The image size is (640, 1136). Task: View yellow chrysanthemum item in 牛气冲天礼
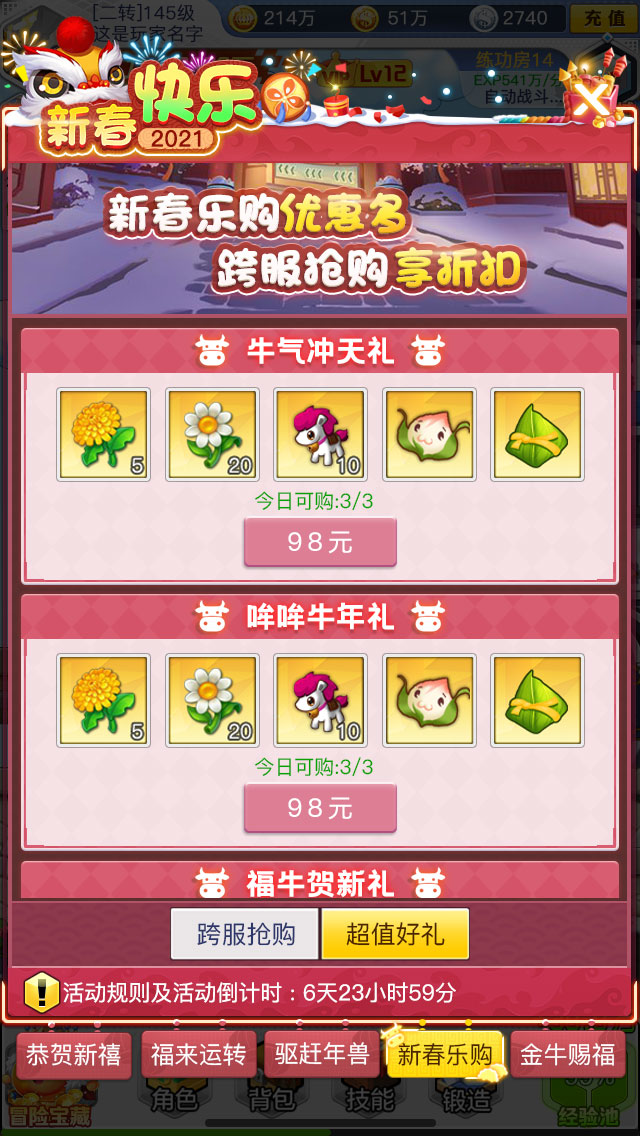coord(104,435)
